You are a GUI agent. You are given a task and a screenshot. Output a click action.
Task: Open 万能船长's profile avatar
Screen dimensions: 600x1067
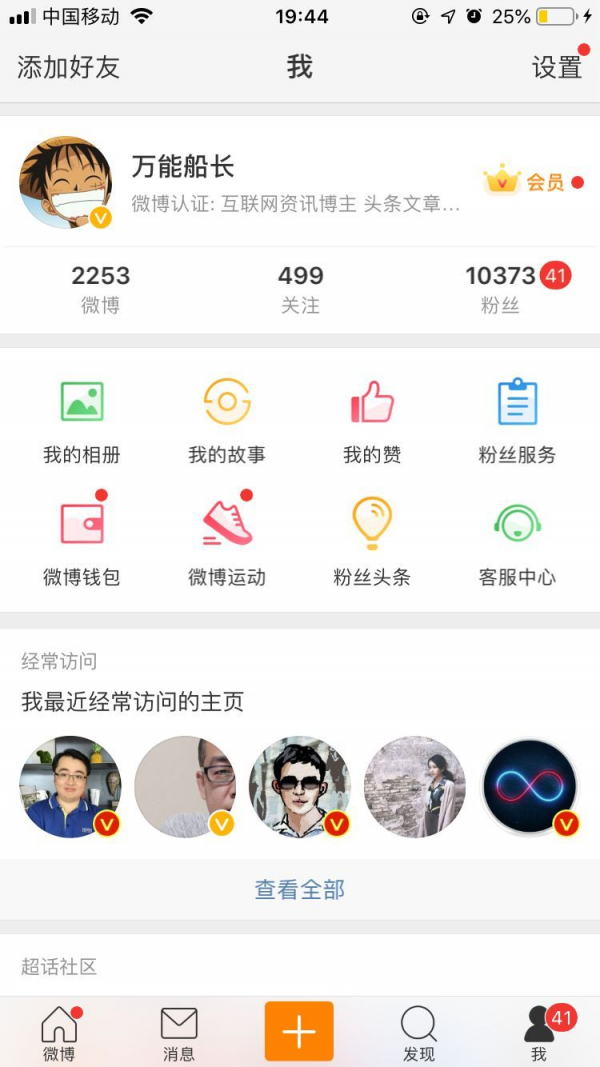pos(65,182)
